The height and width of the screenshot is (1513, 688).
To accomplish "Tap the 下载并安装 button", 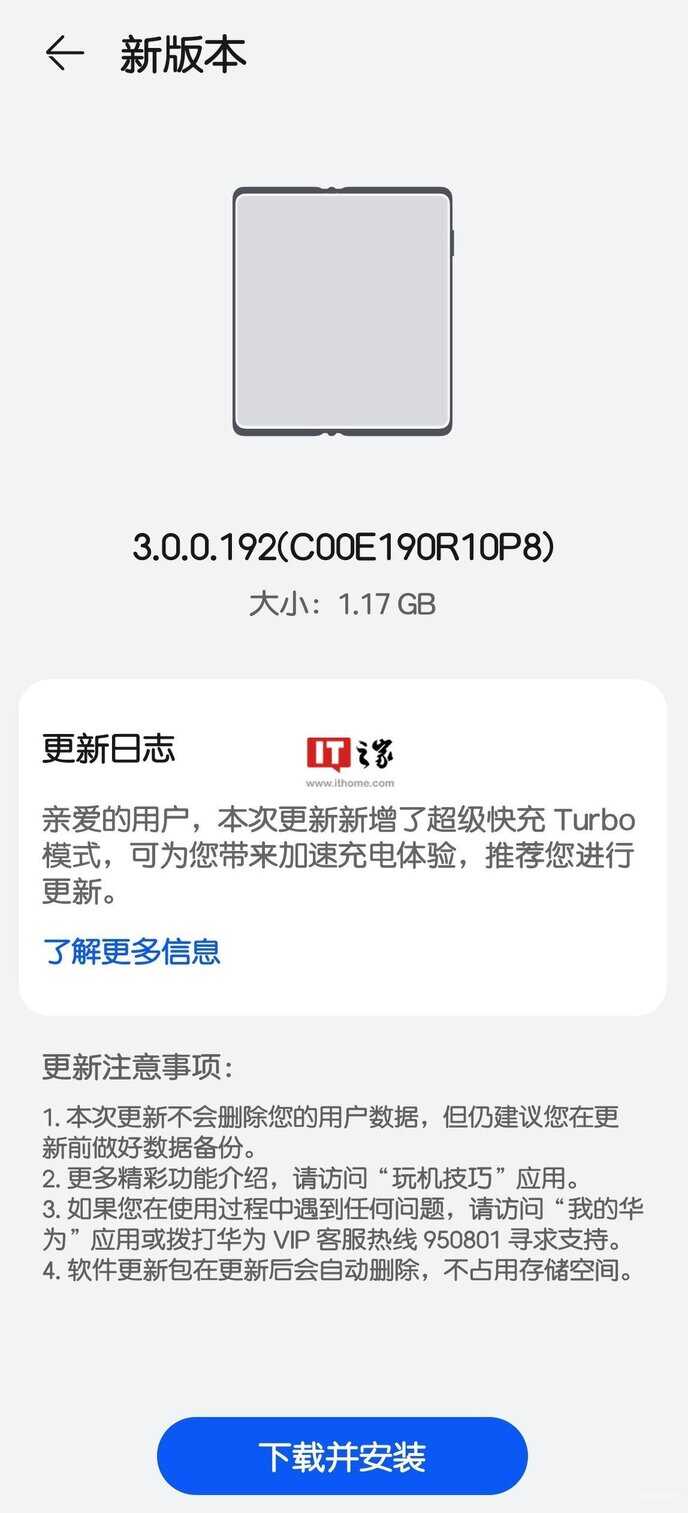I will (342, 1456).
